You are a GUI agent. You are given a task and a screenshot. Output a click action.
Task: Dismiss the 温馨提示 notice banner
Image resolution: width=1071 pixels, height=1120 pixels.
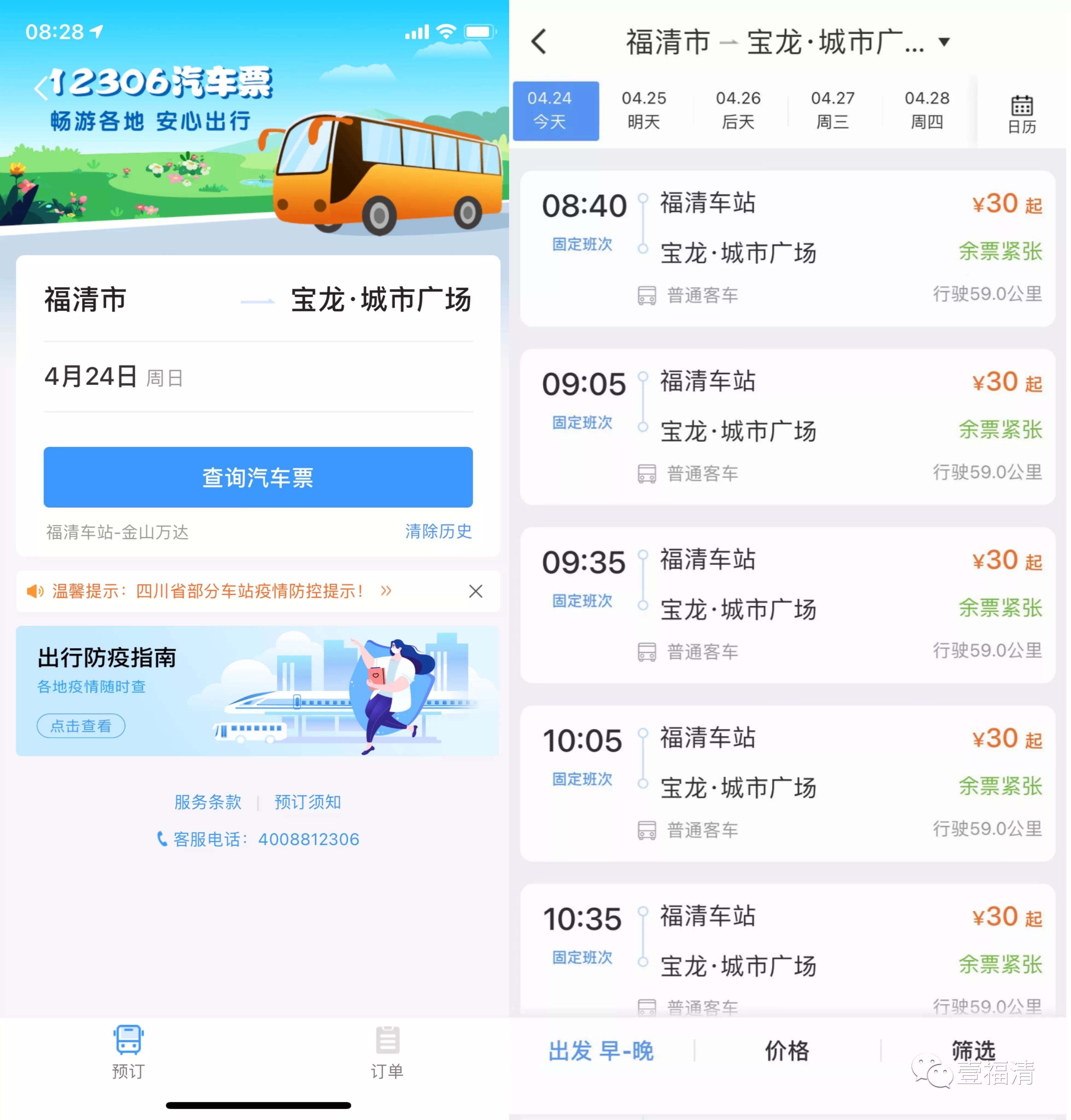(x=476, y=591)
